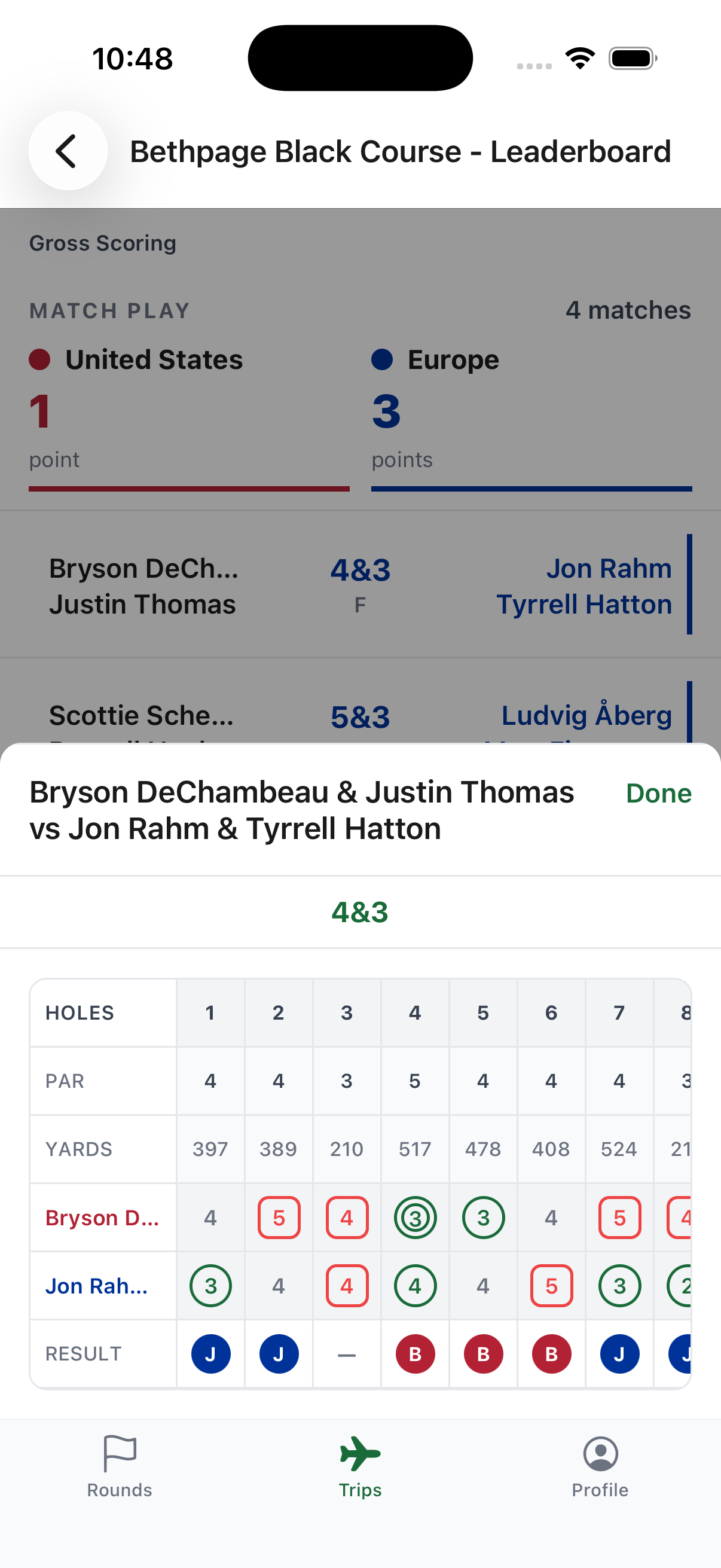Open the Bryson D... player row
The image size is (721, 1568).
(102, 1218)
